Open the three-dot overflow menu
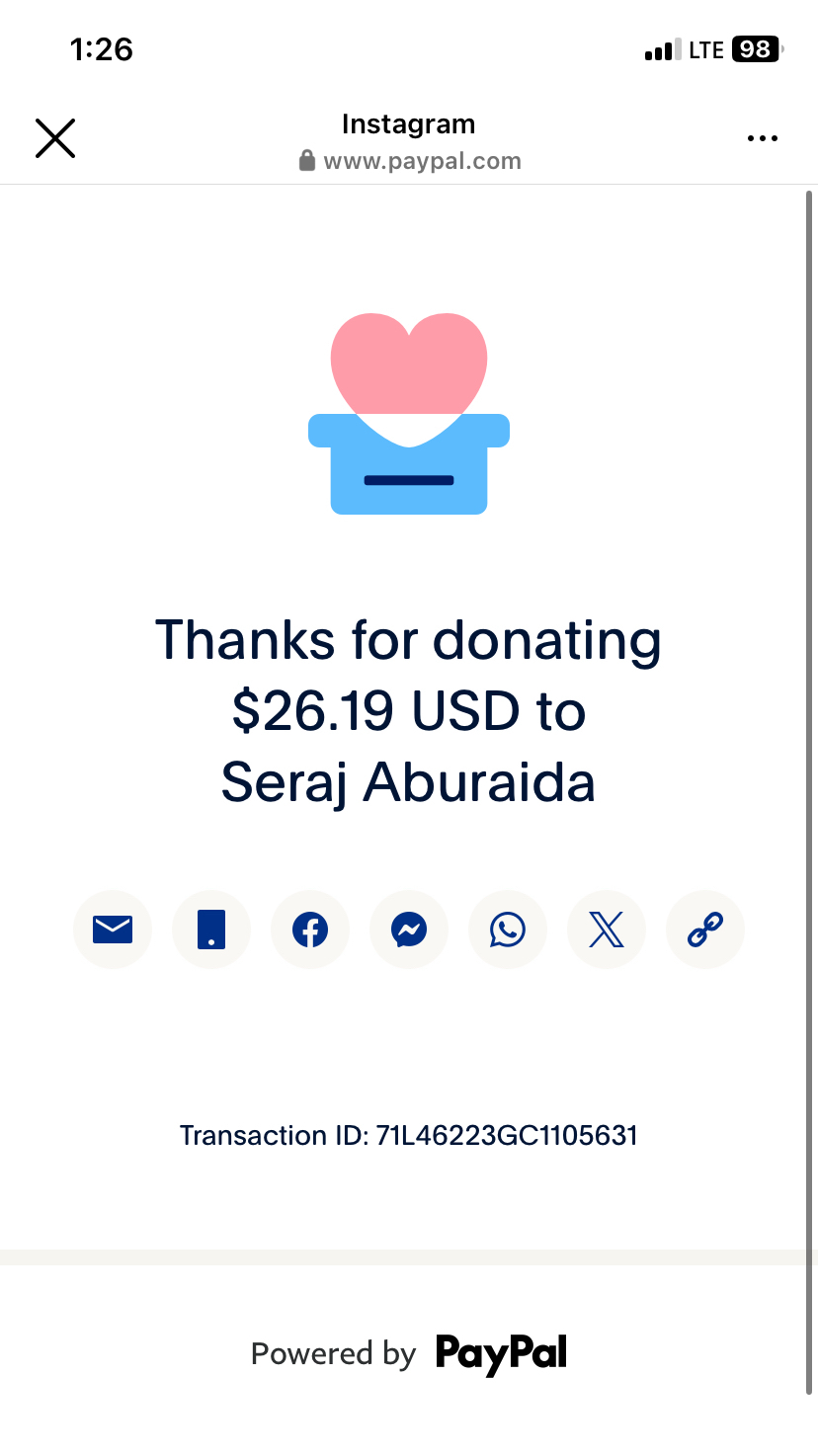Screen dimensions: 818x1456 pyautogui.click(x=762, y=138)
